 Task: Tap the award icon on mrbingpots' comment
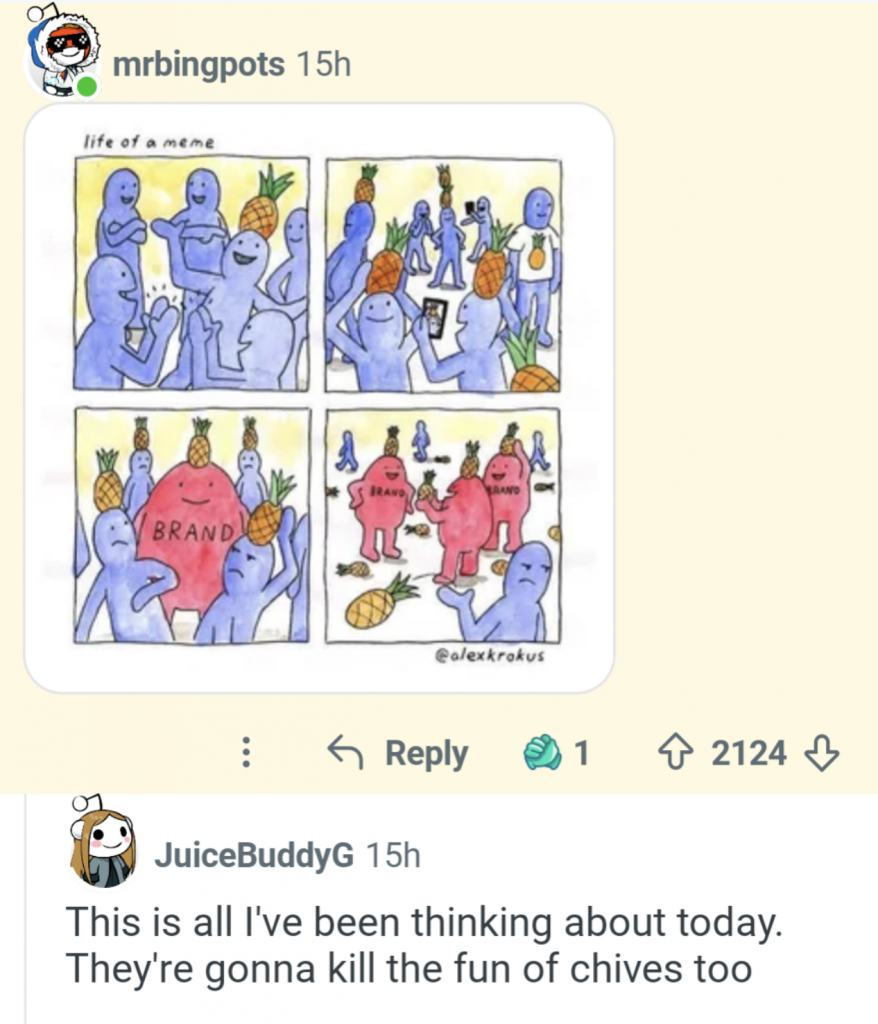[544, 752]
